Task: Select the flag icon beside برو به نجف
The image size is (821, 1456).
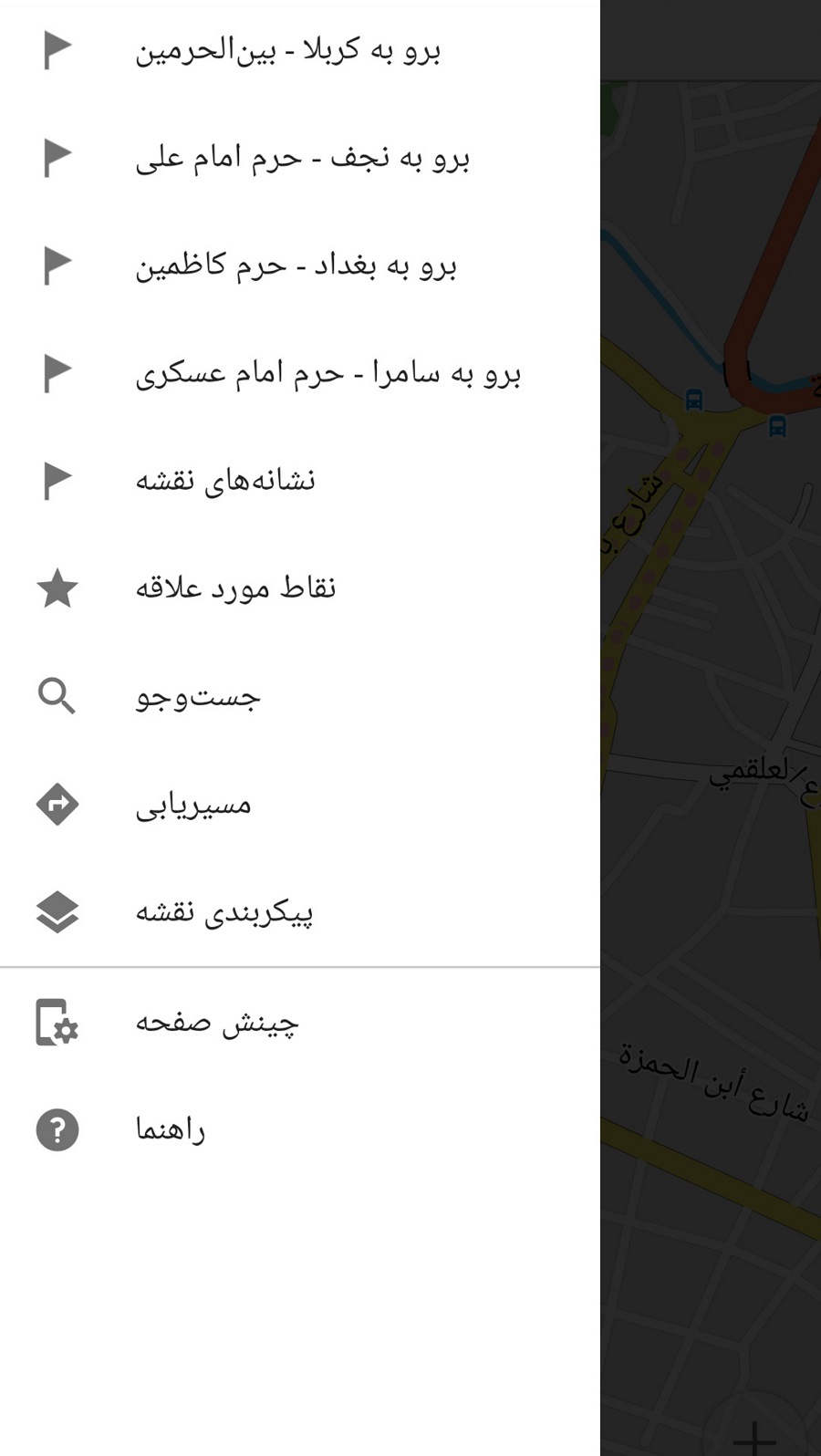Action: coord(57,157)
